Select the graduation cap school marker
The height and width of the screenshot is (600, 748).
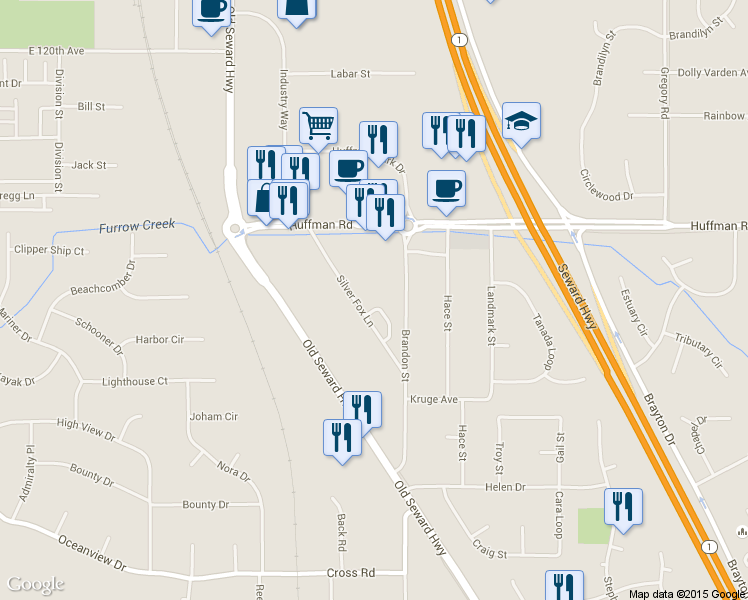[x=521, y=122]
